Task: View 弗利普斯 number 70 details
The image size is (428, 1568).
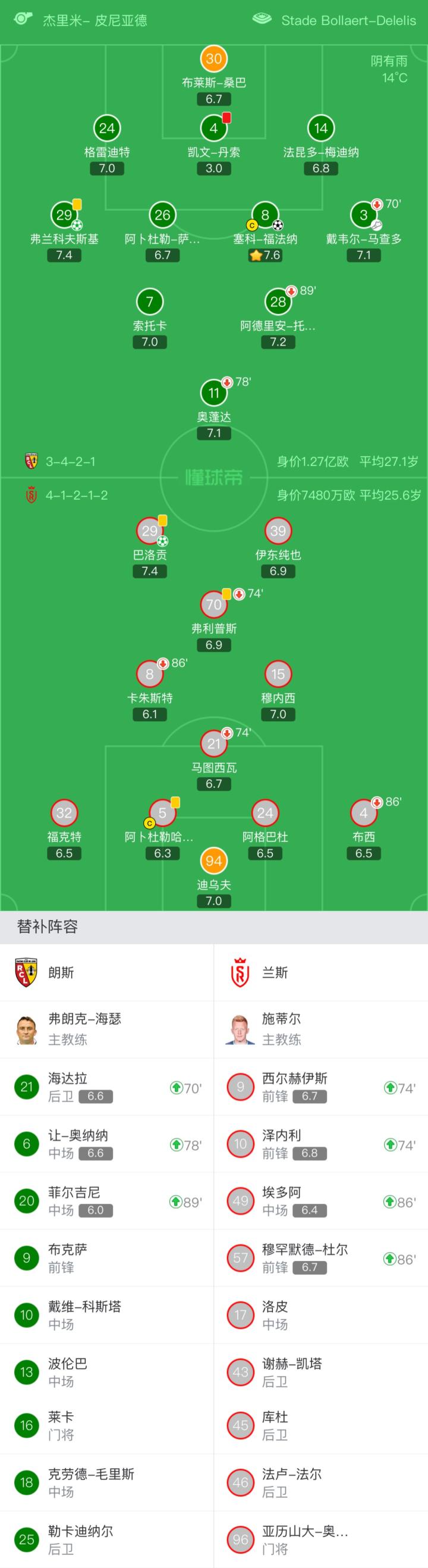Action: (x=213, y=605)
